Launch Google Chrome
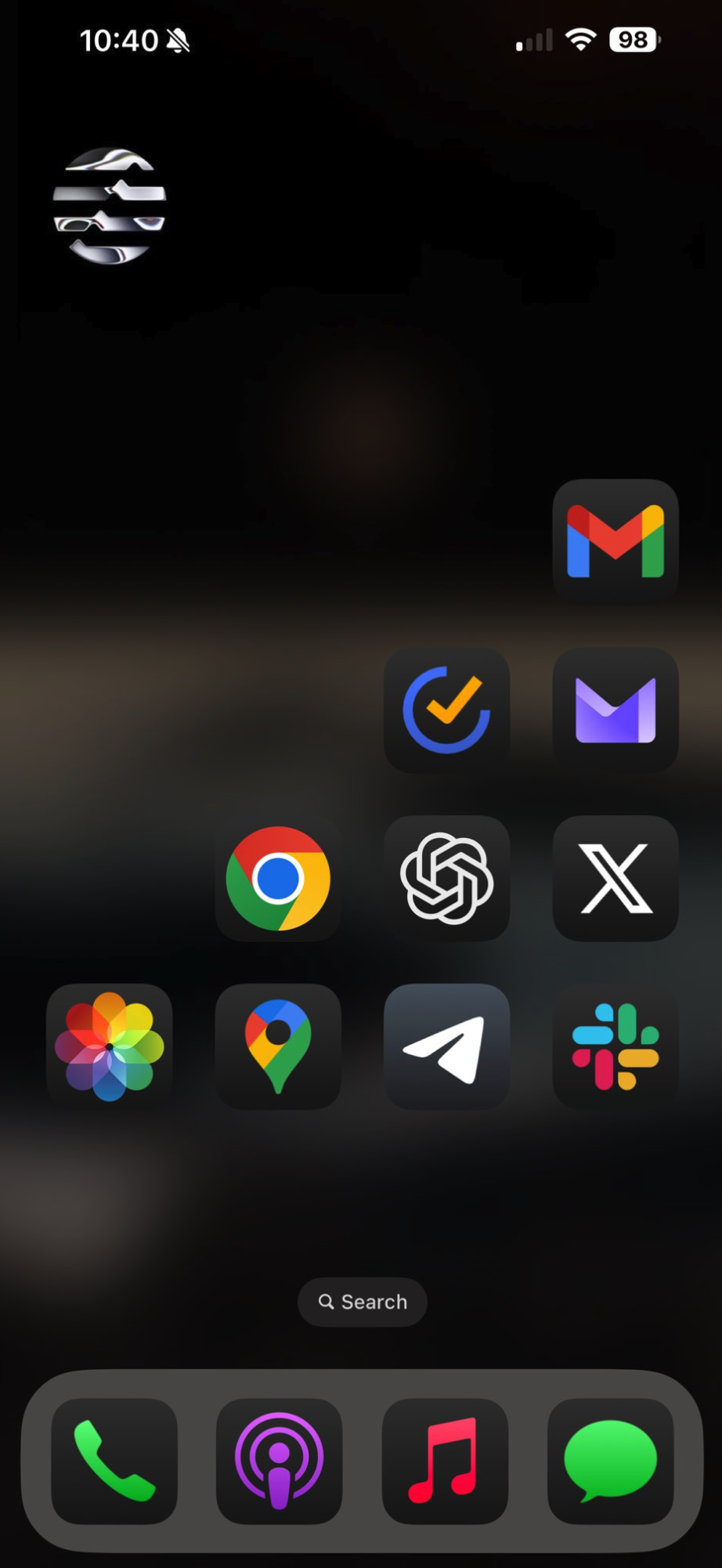Image resolution: width=722 pixels, height=1568 pixels. click(278, 878)
